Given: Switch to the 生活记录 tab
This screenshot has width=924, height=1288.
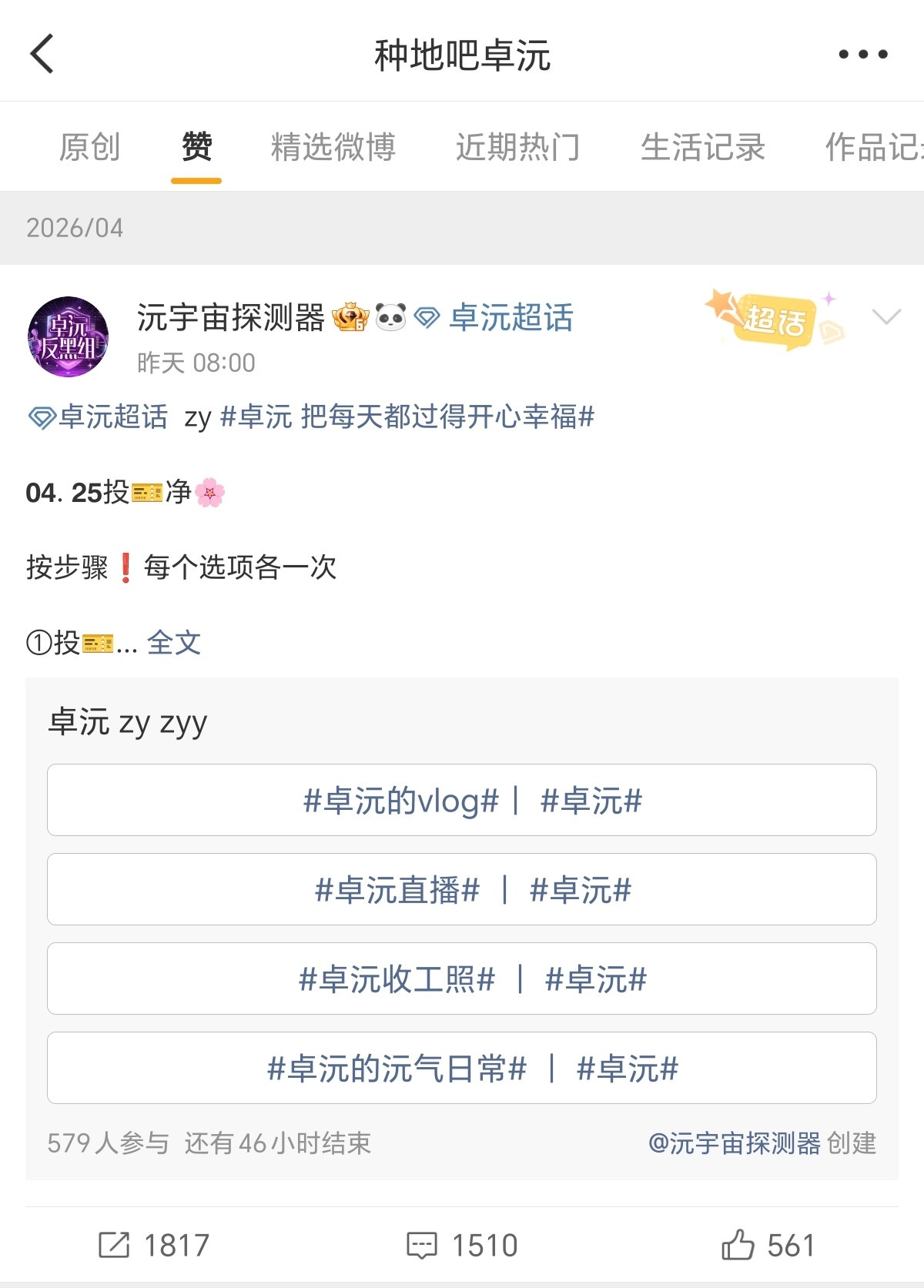Looking at the screenshot, I should pyautogui.click(x=703, y=147).
